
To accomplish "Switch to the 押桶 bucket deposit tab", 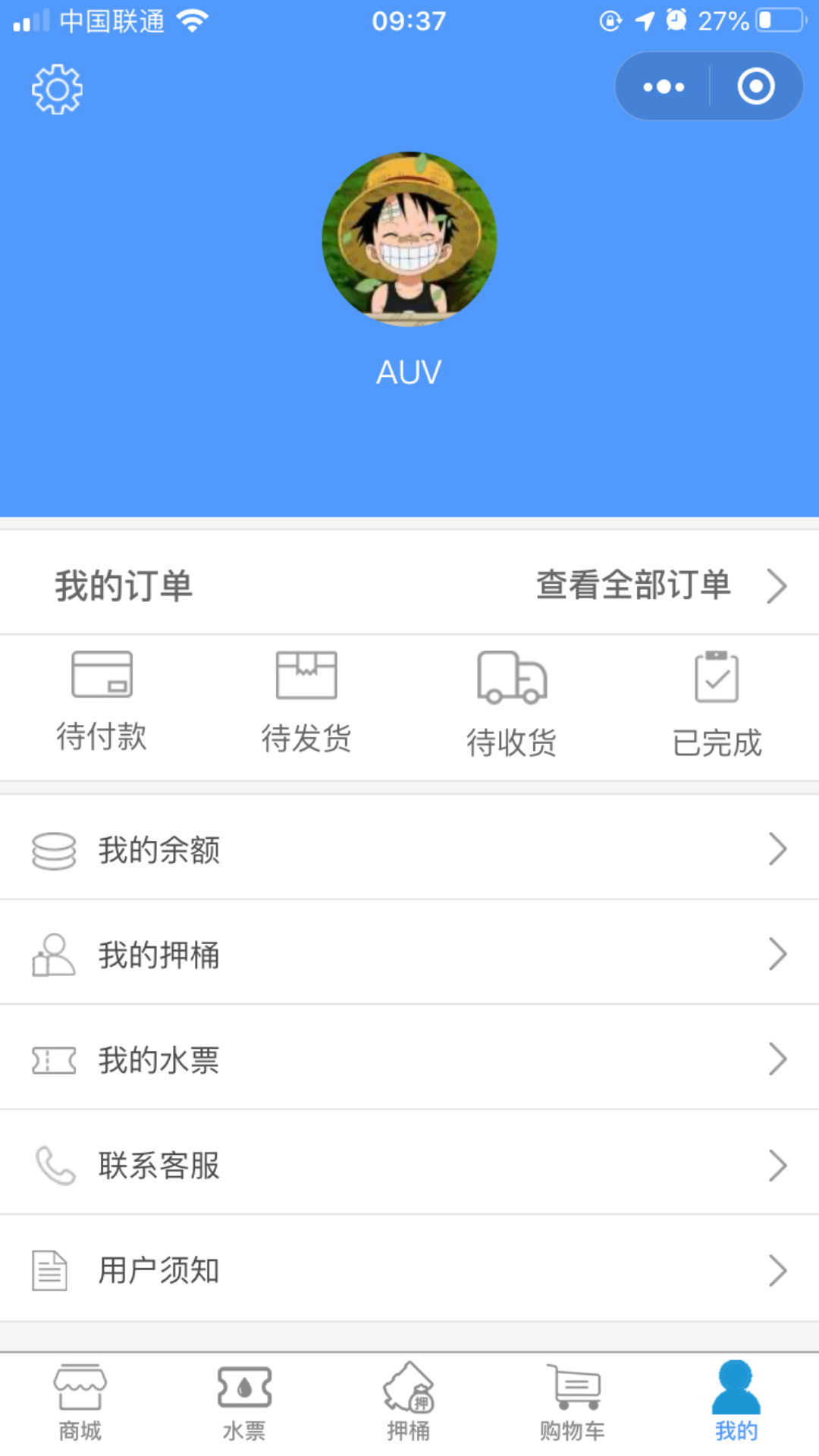I will (409, 1403).
